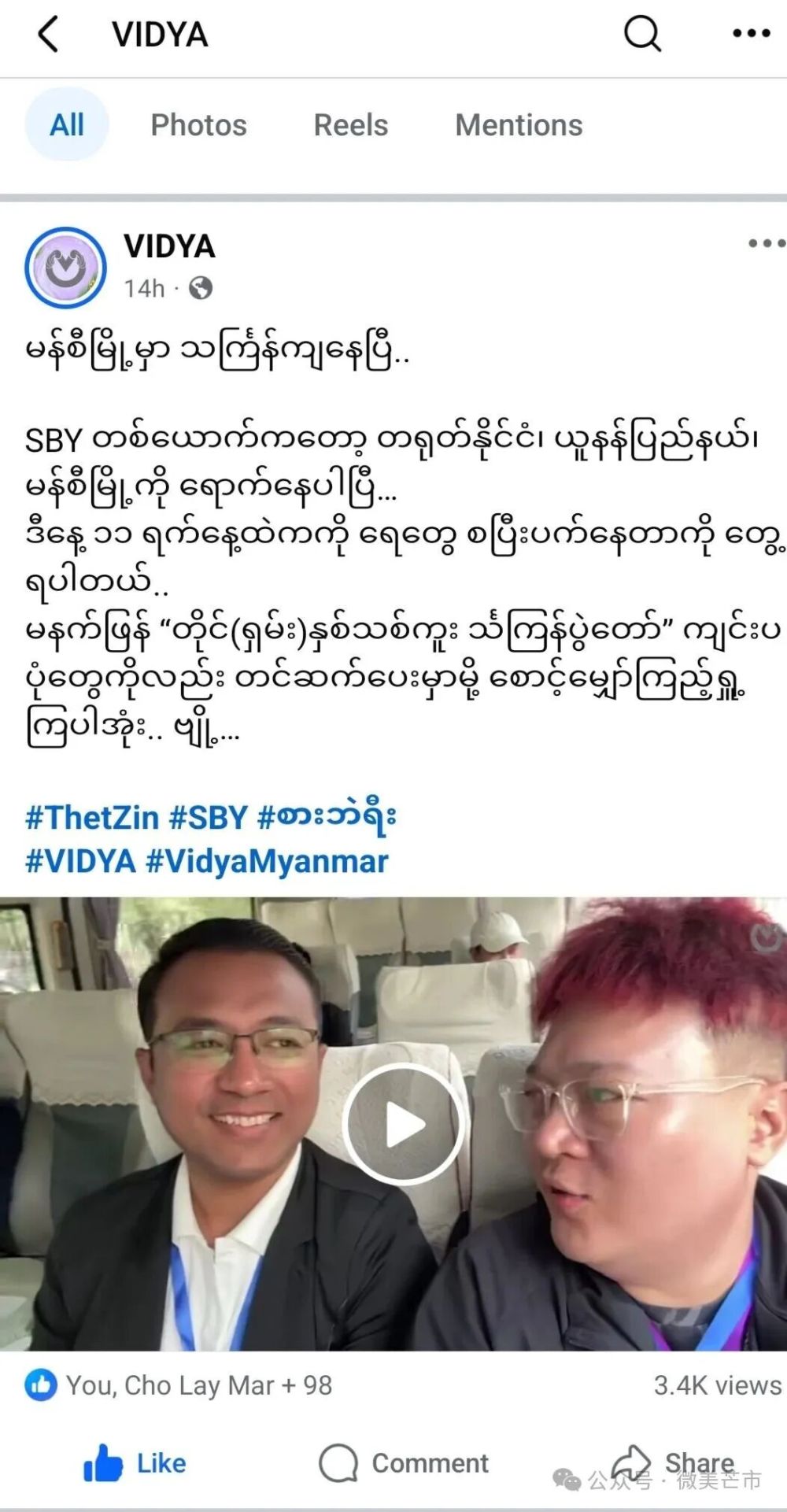Search within the VIDYA page
Viewport: 787px width, 1512px height.
point(642,34)
